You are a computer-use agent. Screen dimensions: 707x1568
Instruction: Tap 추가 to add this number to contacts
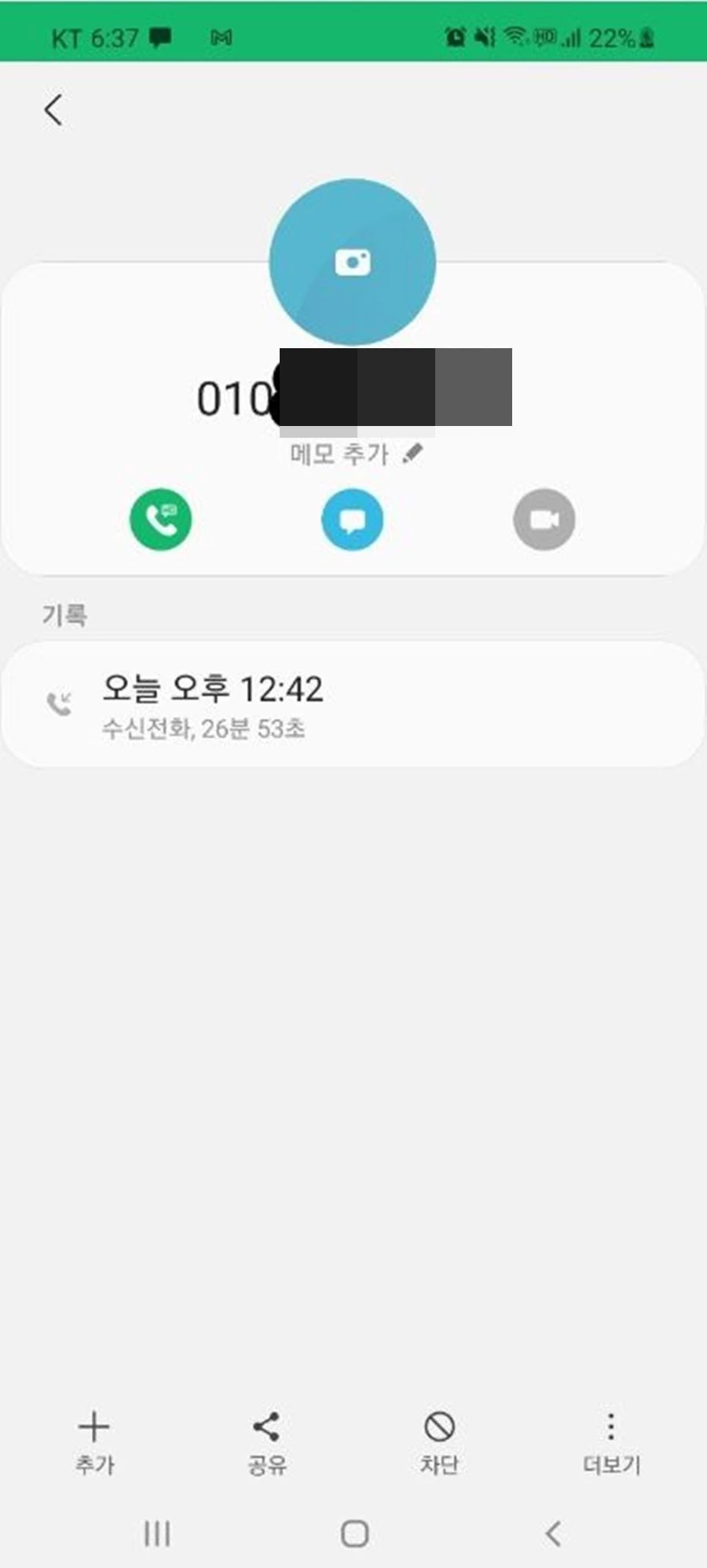[x=94, y=1441]
